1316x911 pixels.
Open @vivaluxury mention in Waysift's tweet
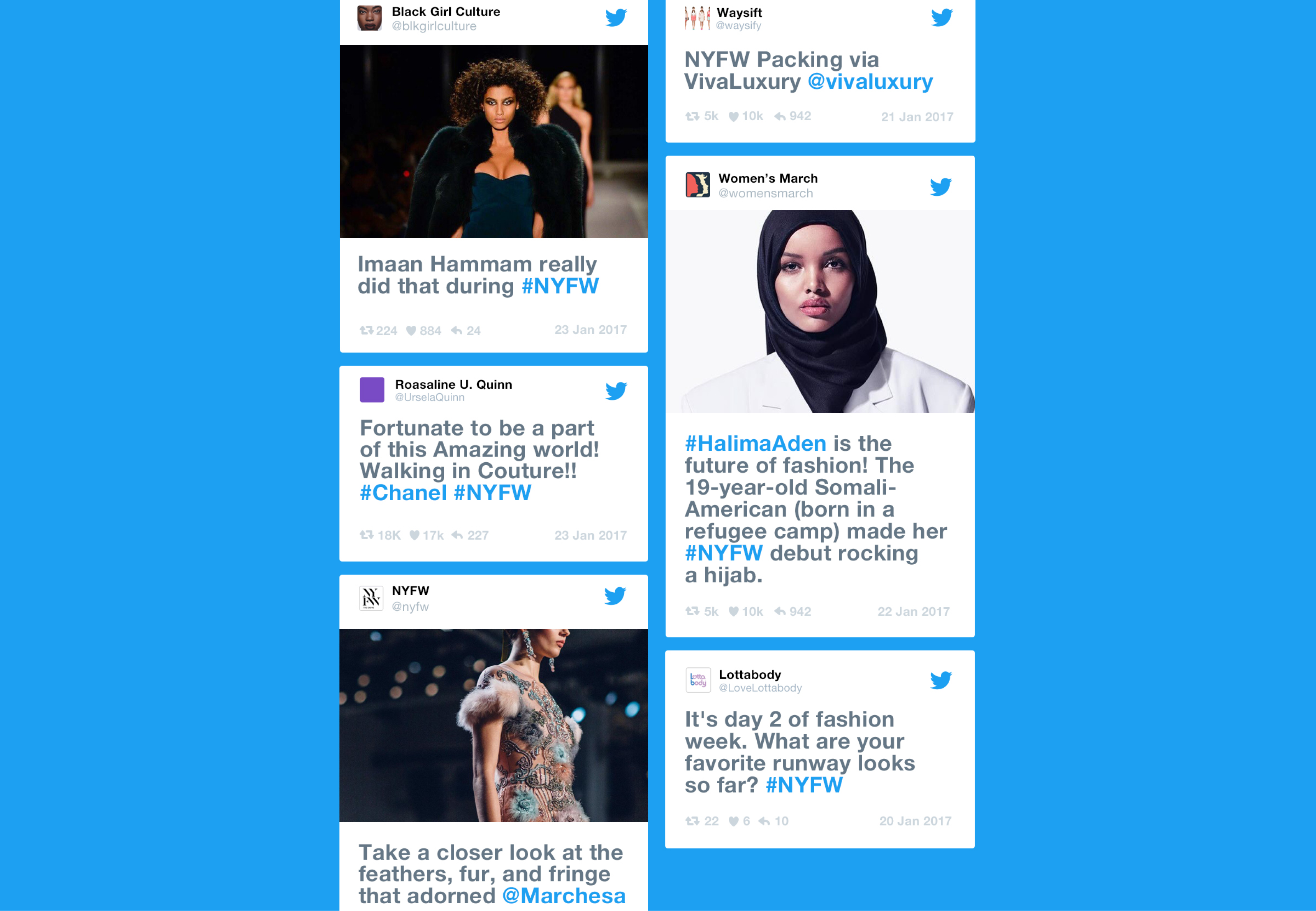pos(870,81)
